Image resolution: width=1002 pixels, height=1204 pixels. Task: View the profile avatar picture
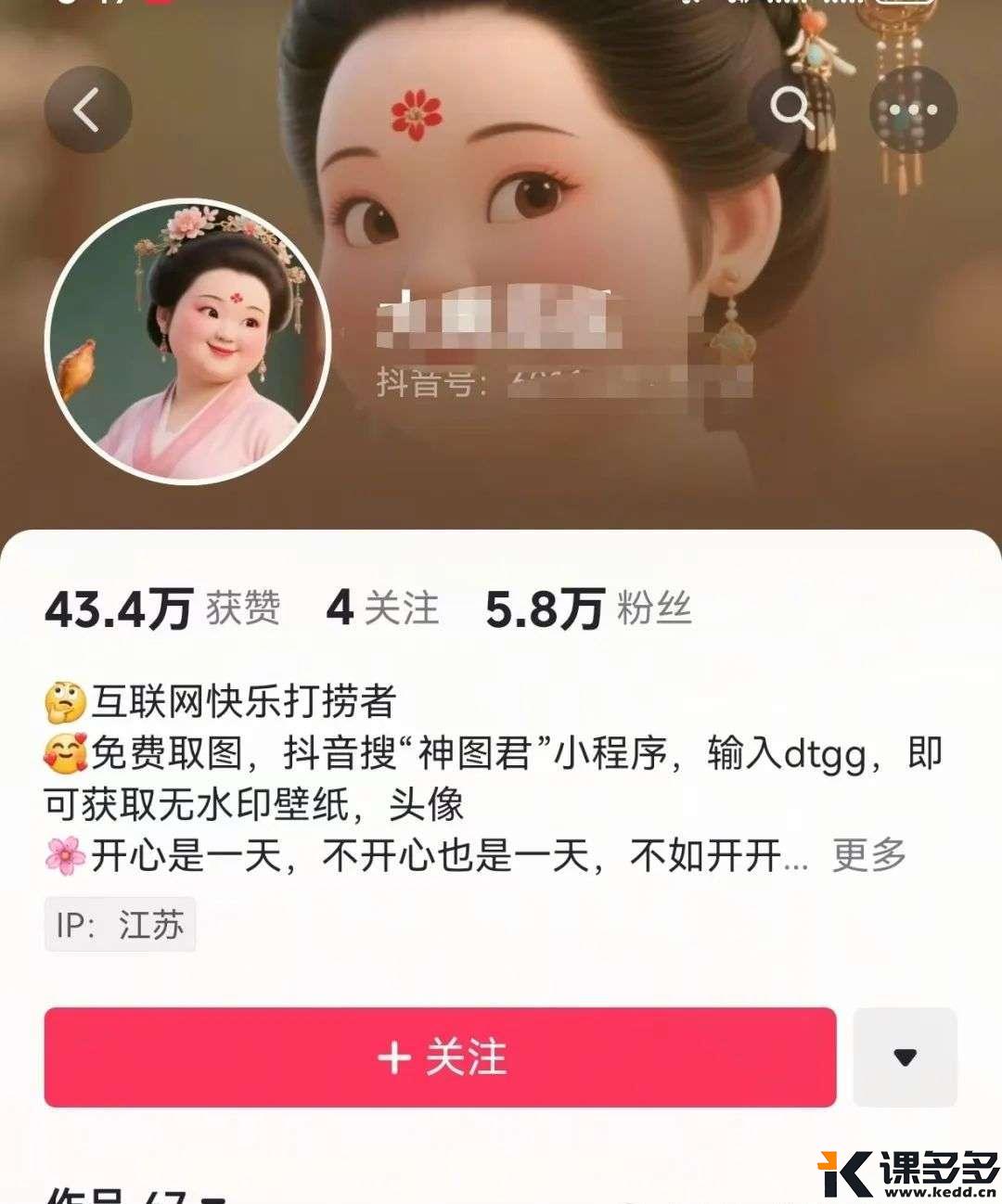click(188, 341)
